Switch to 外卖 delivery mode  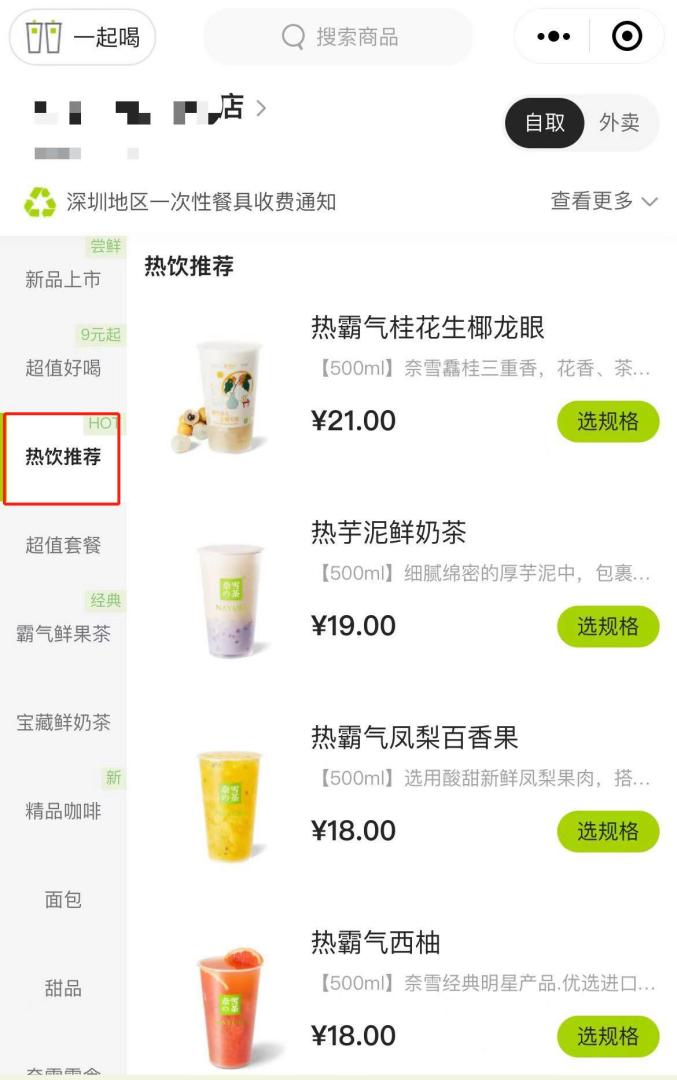[x=619, y=122]
